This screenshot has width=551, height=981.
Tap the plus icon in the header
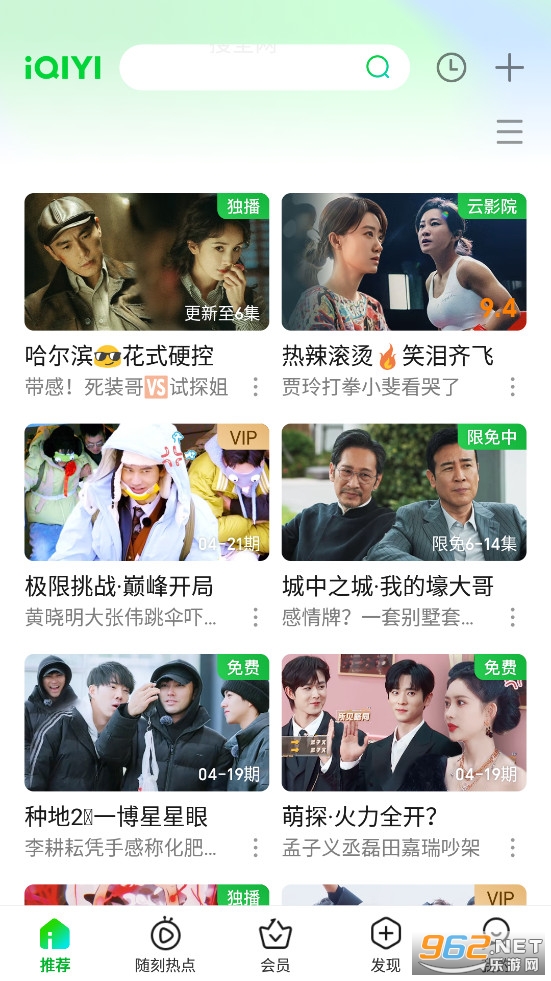(x=509, y=68)
